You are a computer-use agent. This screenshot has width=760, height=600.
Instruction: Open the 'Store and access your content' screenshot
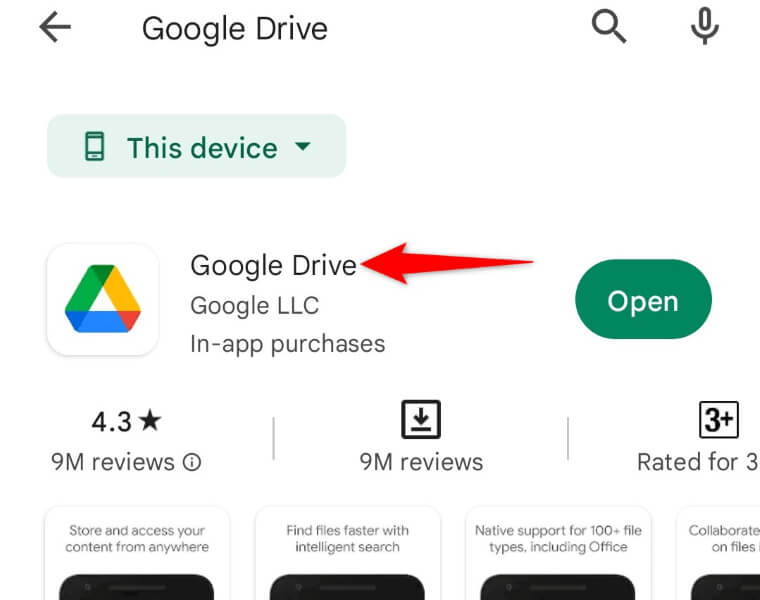pos(137,555)
